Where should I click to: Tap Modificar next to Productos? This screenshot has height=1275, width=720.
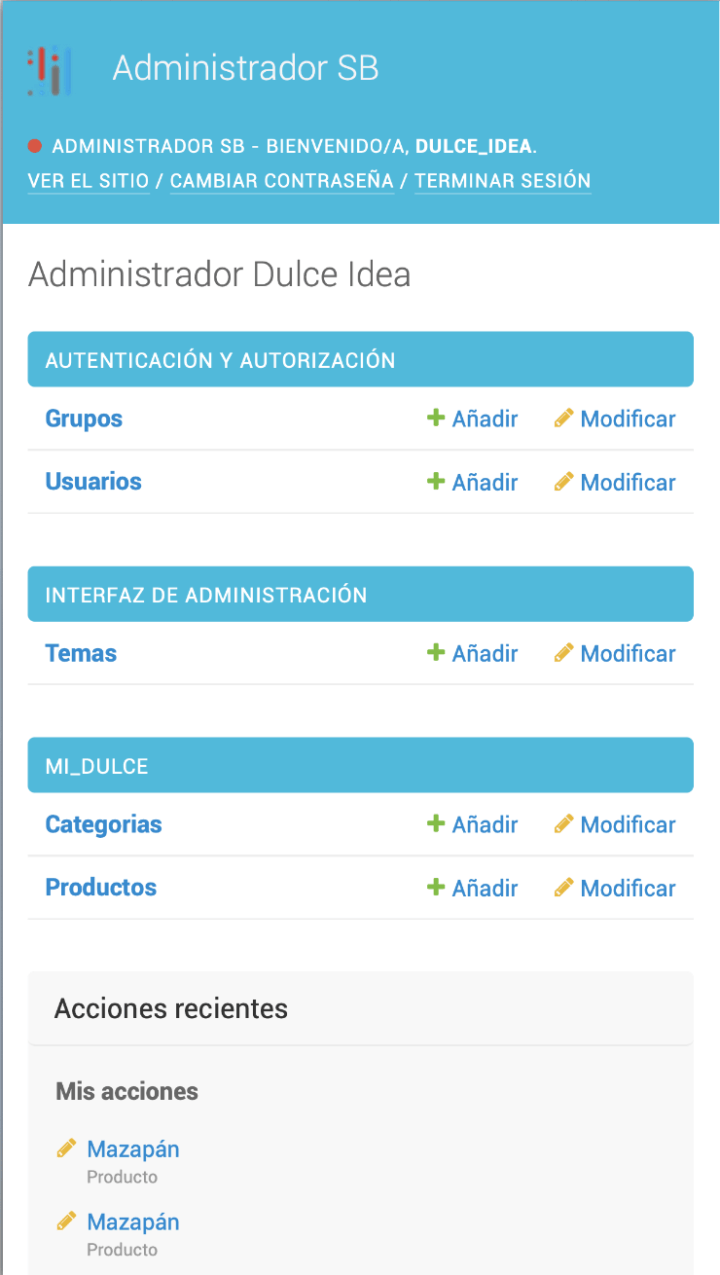point(615,888)
